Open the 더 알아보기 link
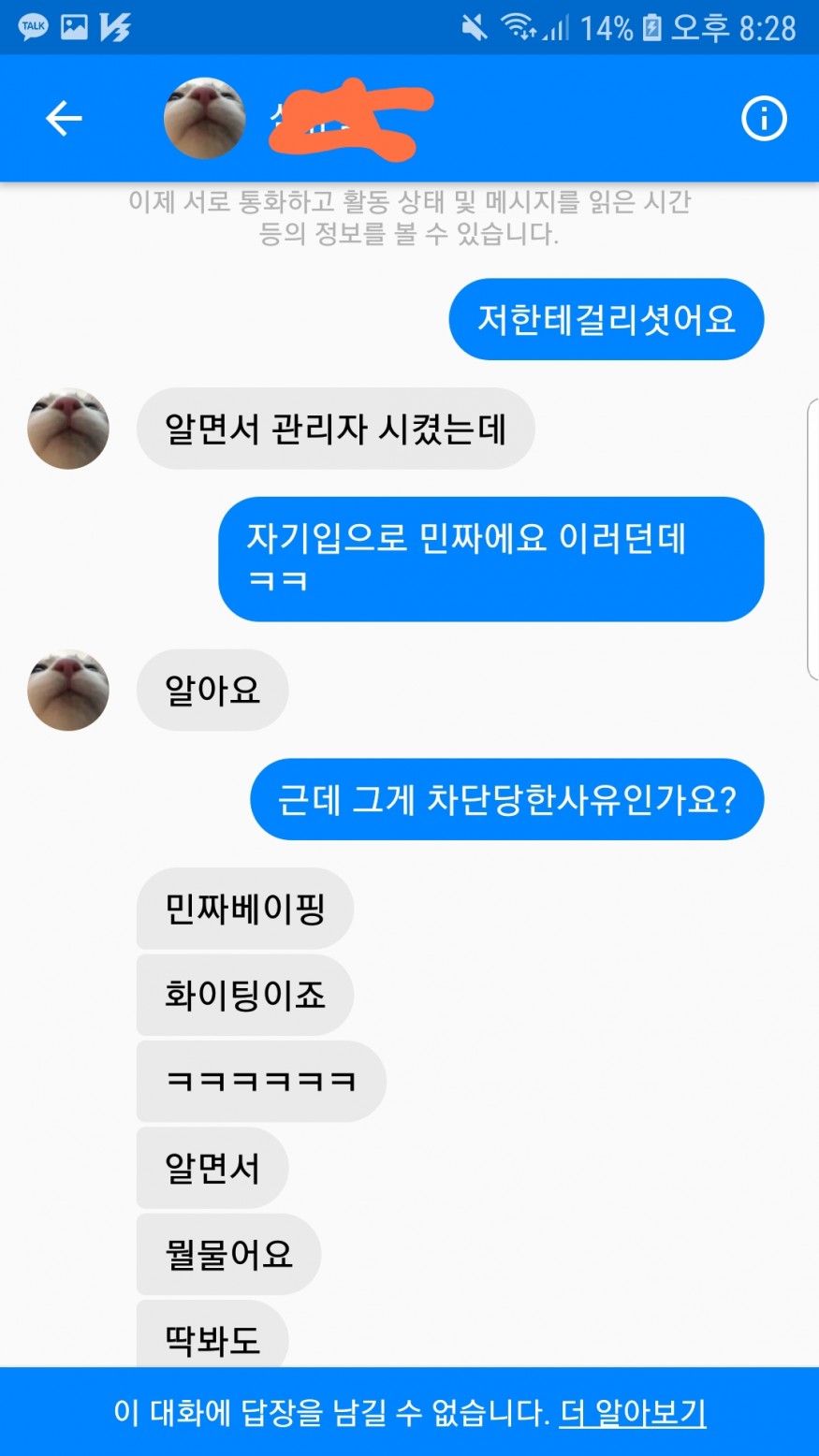The image size is (819, 1456). point(633,1412)
